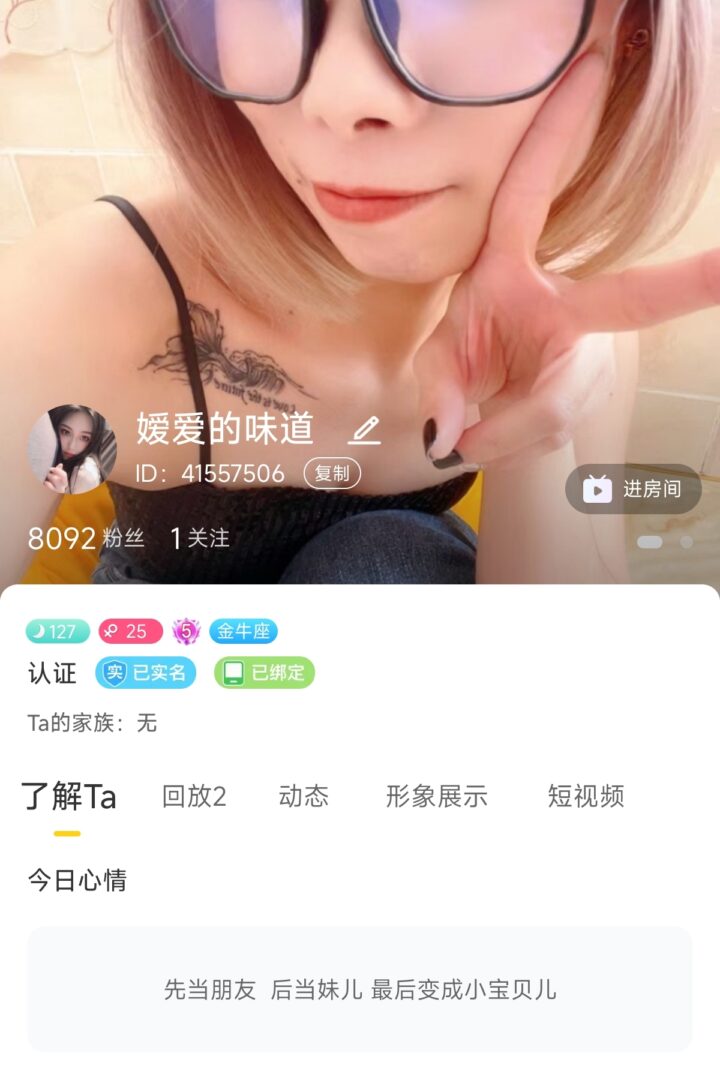Tap the 已绑定 phone binding badge
Viewport: 720px width, 1080px height.
click(264, 673)
